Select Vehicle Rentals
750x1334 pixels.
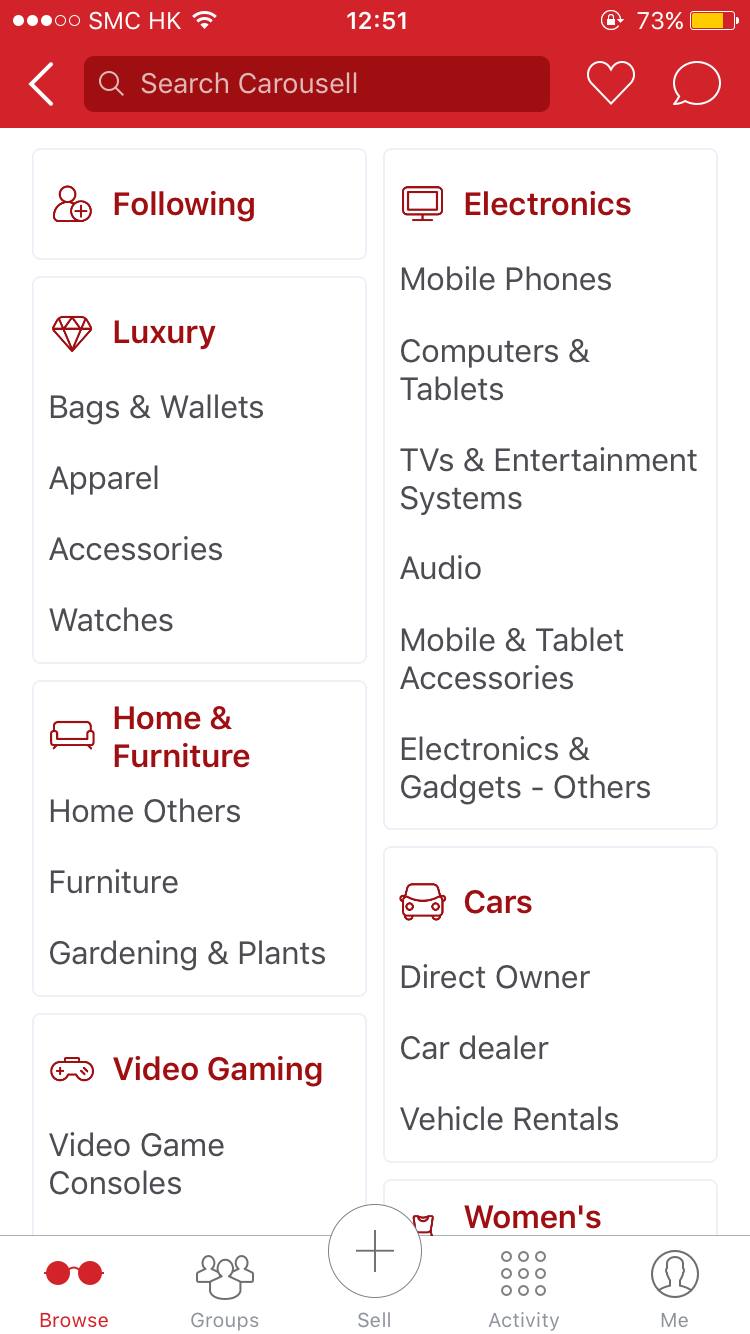(x=510, y=1119)
